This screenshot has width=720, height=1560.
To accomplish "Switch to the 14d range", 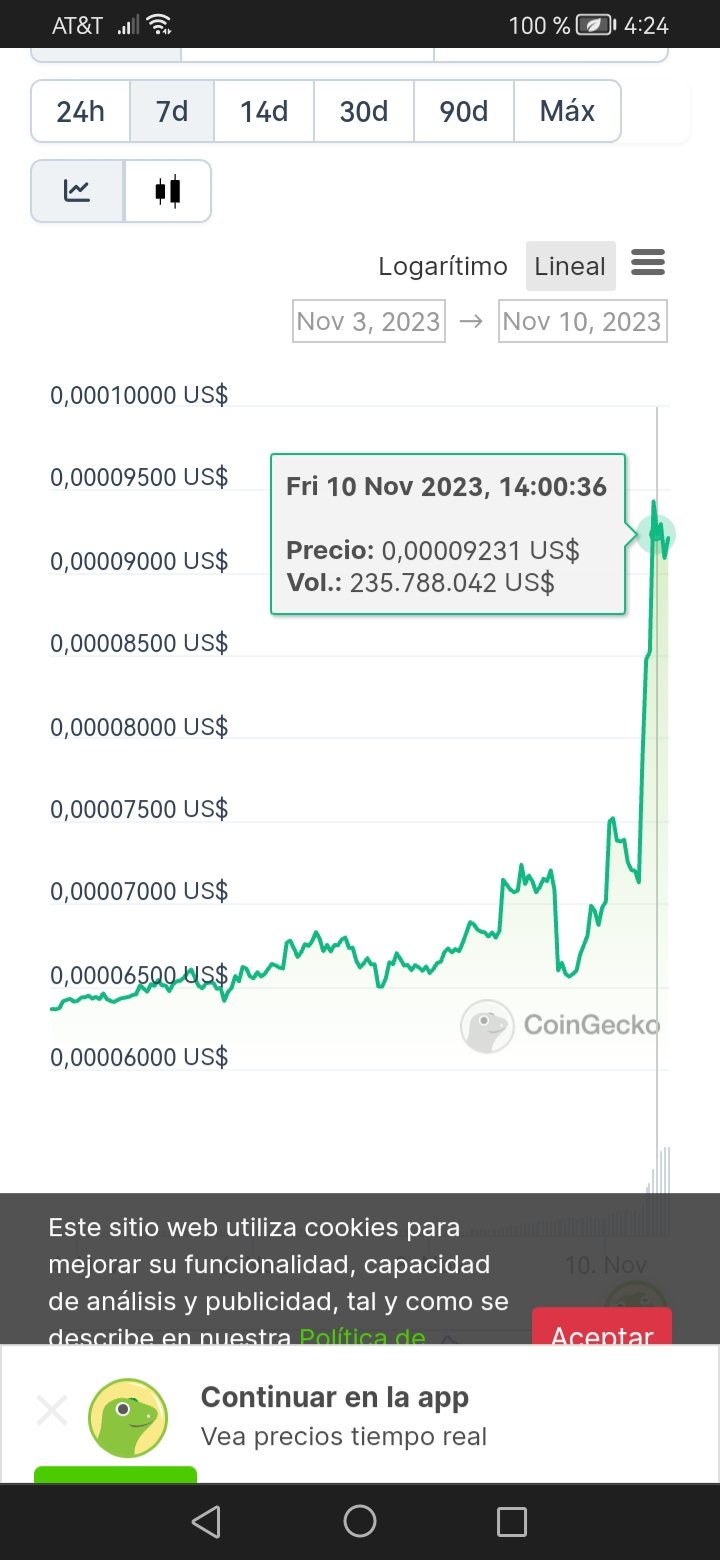I will point(264,111).
